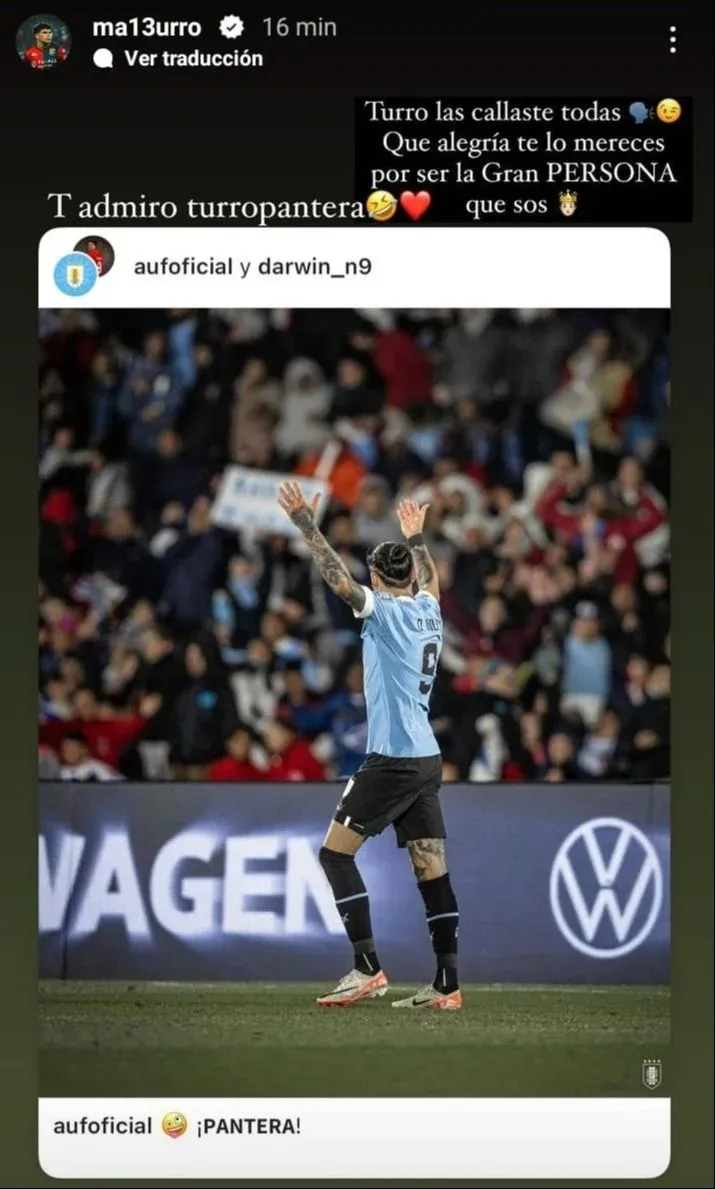
Task: Tap Ver traducción to translate the story
Action: click(x=192, y=58)
